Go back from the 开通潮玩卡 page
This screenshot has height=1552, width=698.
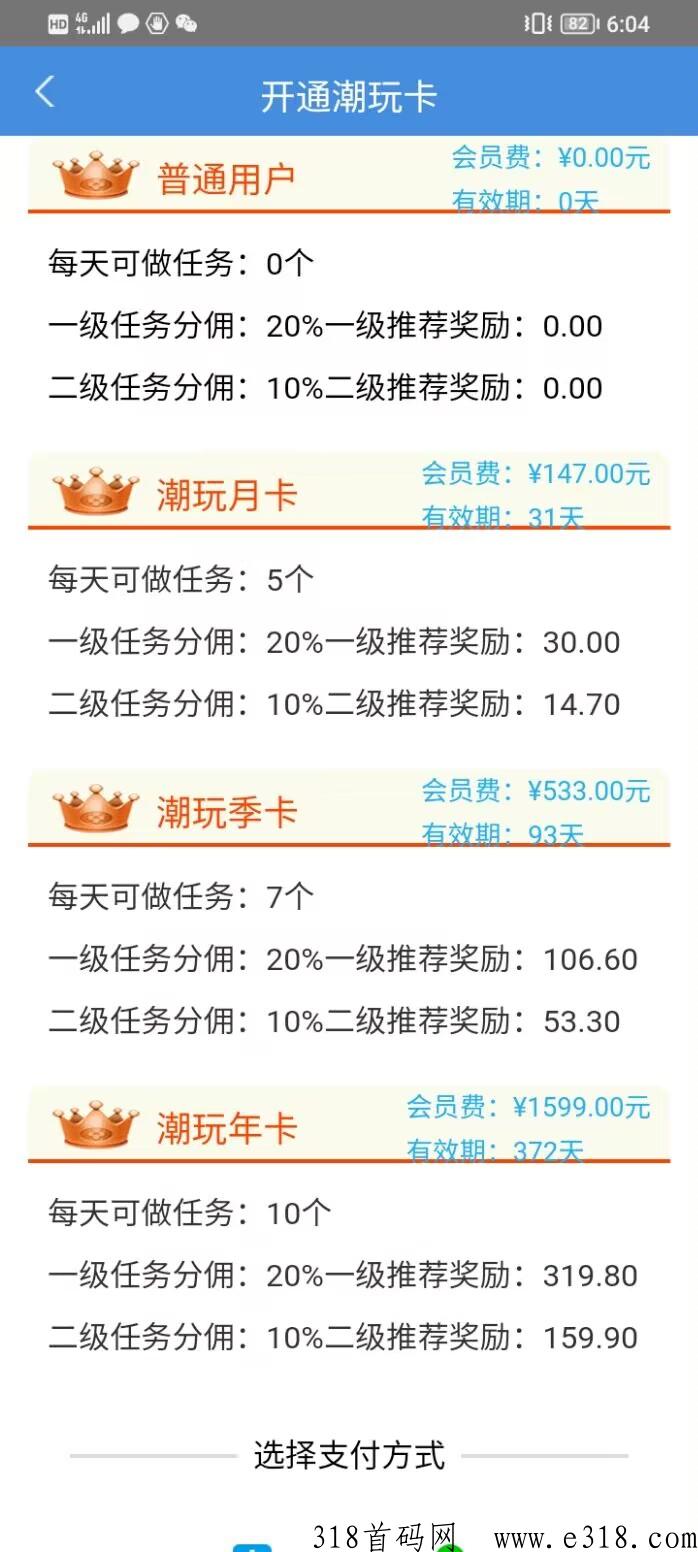coord(44,93)
